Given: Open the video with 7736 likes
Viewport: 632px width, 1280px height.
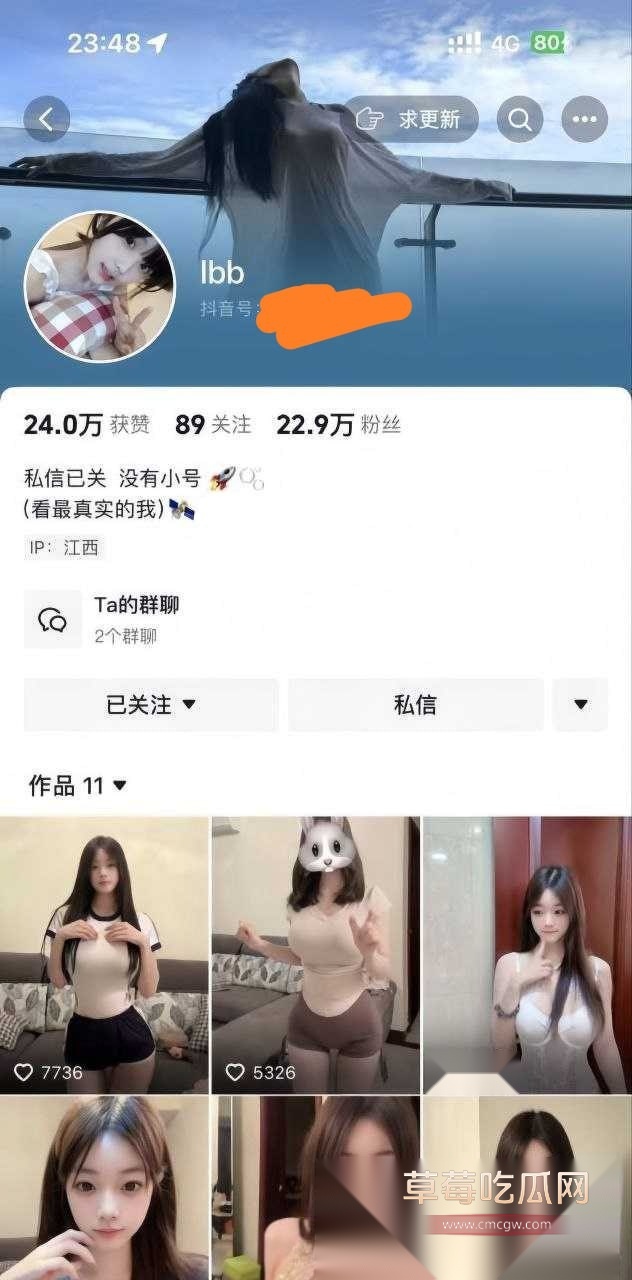Looking at the screenshot, I should (104, 955).
